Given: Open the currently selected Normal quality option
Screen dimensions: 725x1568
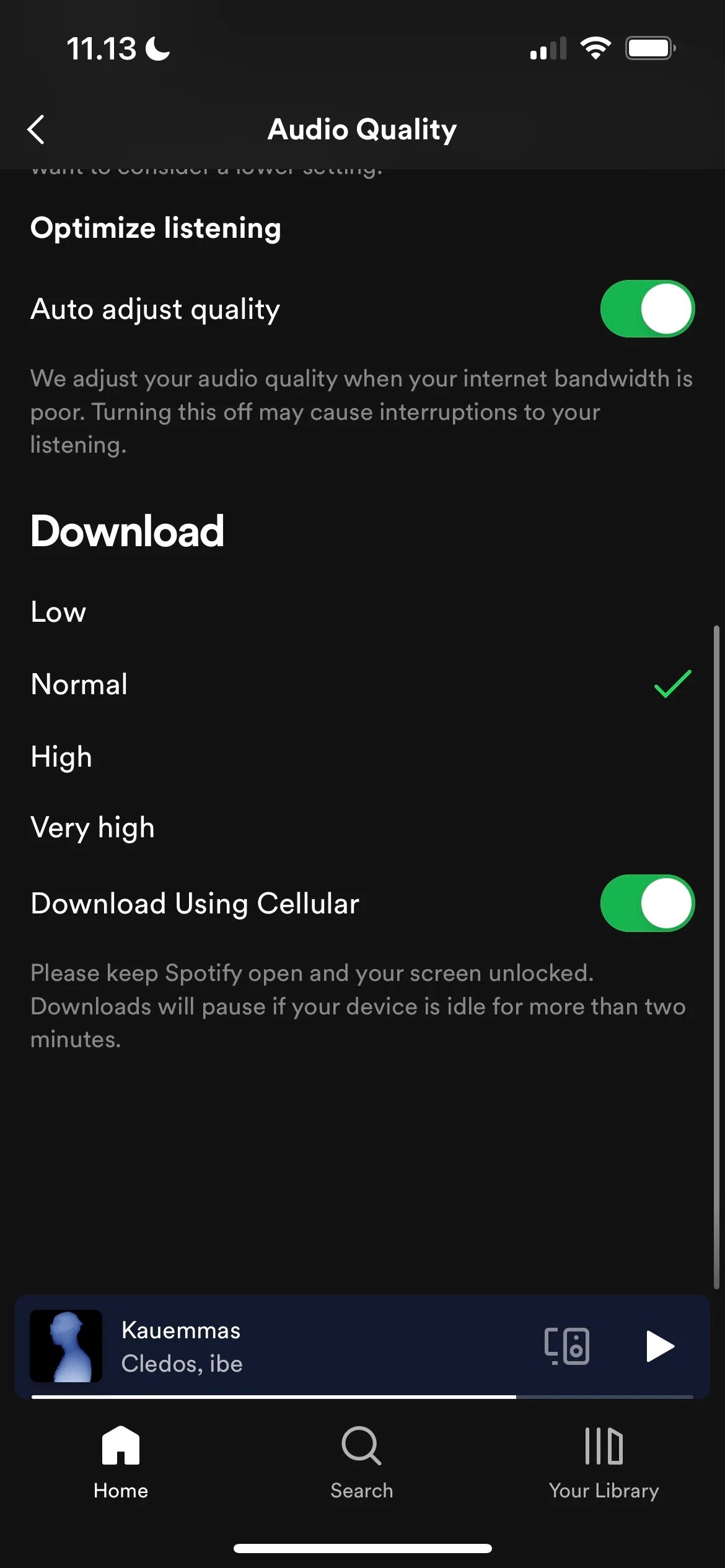Looking at the screenshot, I should tap(79, 684).
